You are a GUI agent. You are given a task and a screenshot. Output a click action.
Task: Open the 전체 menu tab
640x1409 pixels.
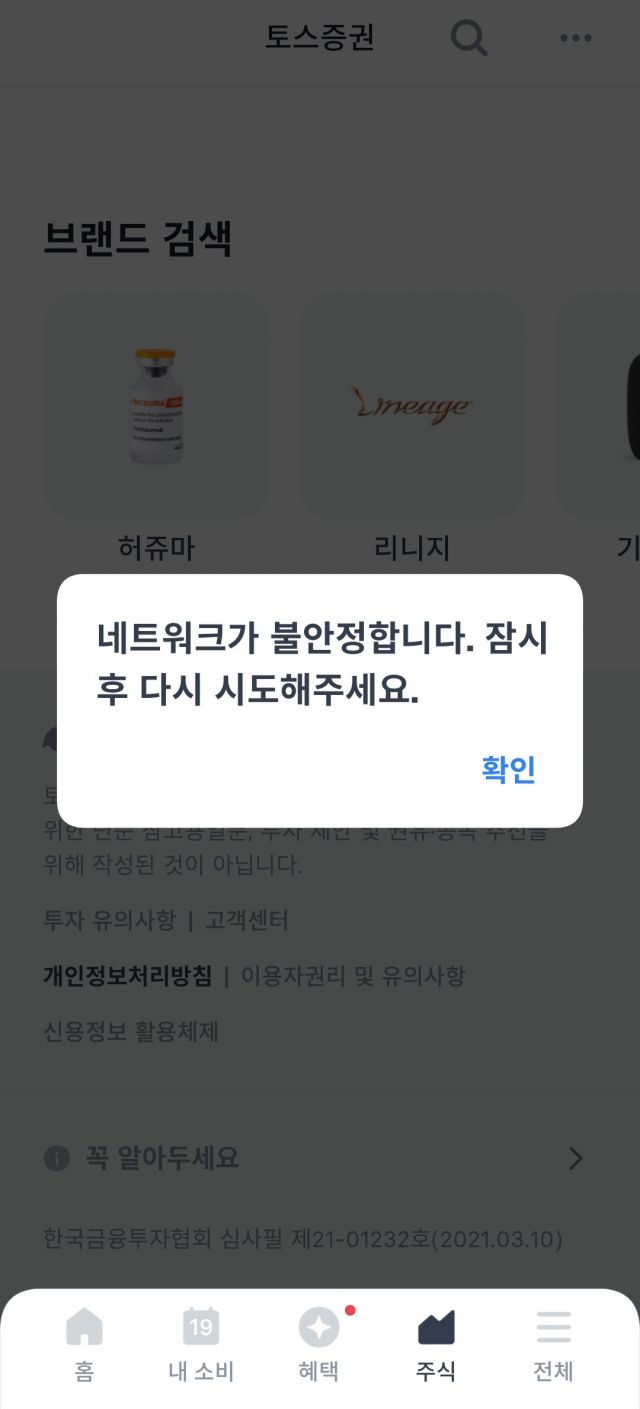tap(553, 1344)
